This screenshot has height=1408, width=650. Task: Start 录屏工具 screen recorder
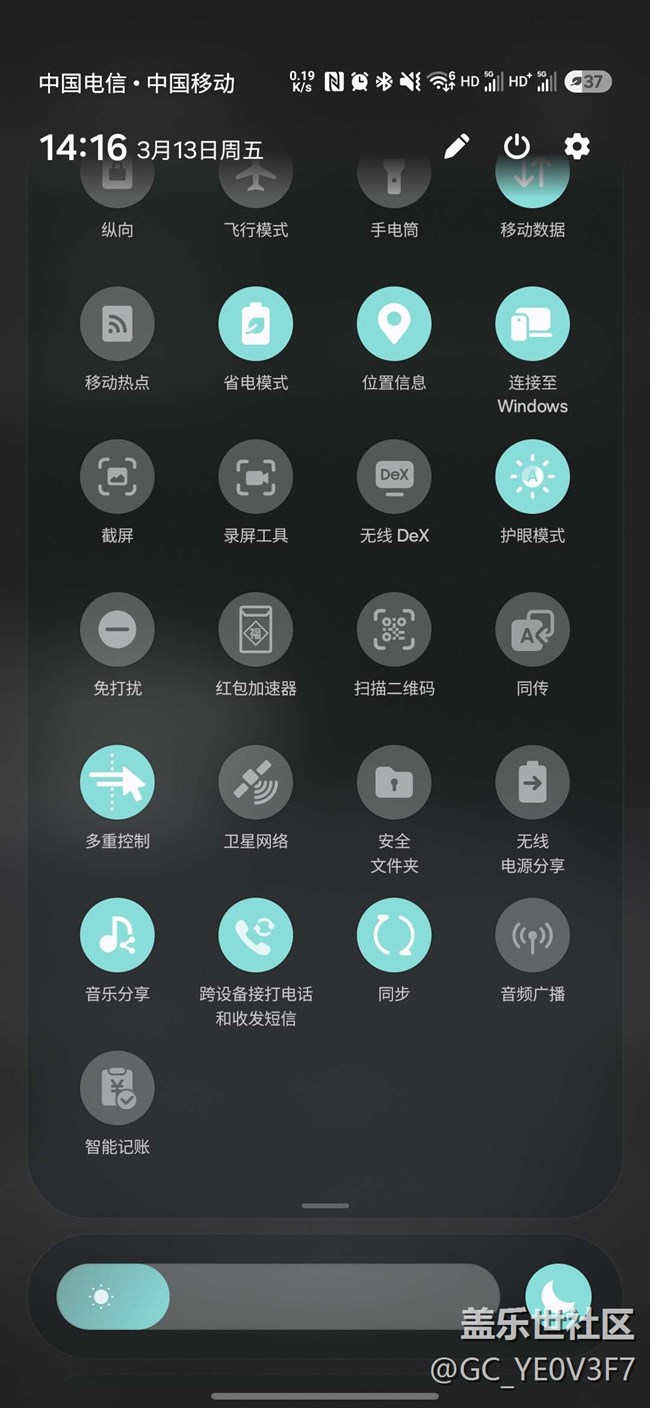[x=256, y=477]
